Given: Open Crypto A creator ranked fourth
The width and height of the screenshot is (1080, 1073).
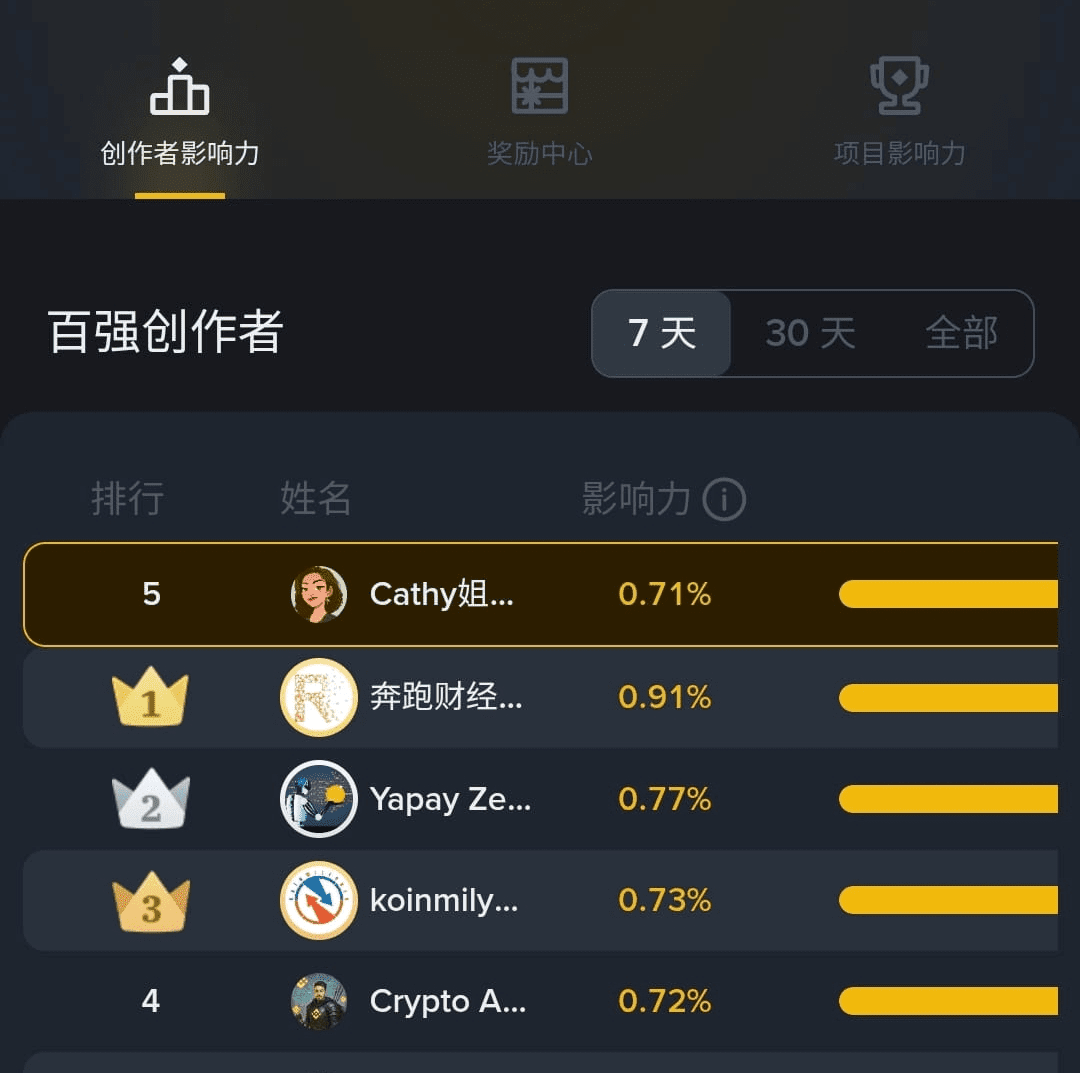Looking at the screenshot, I should 447,1001.
